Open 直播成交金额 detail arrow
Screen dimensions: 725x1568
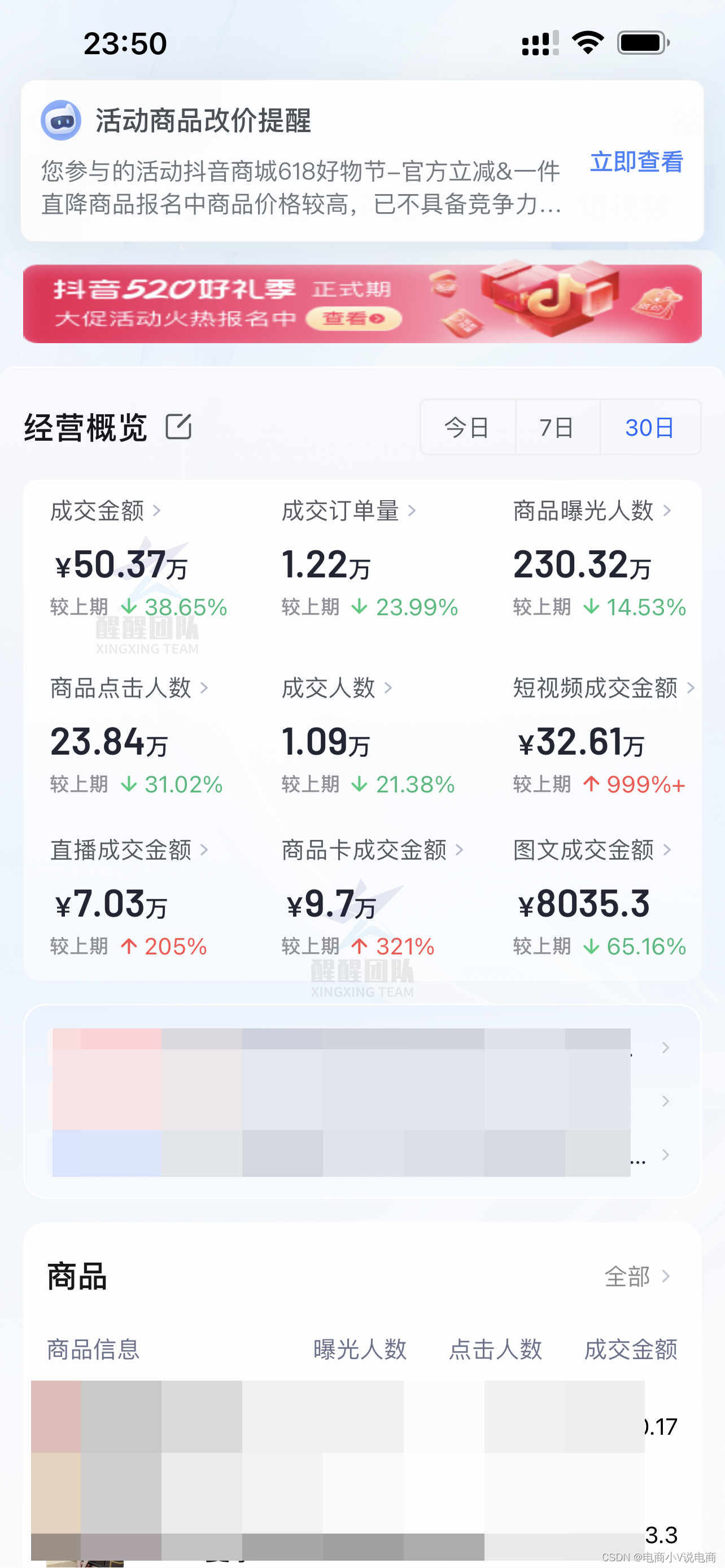click(x=204, y=851)
